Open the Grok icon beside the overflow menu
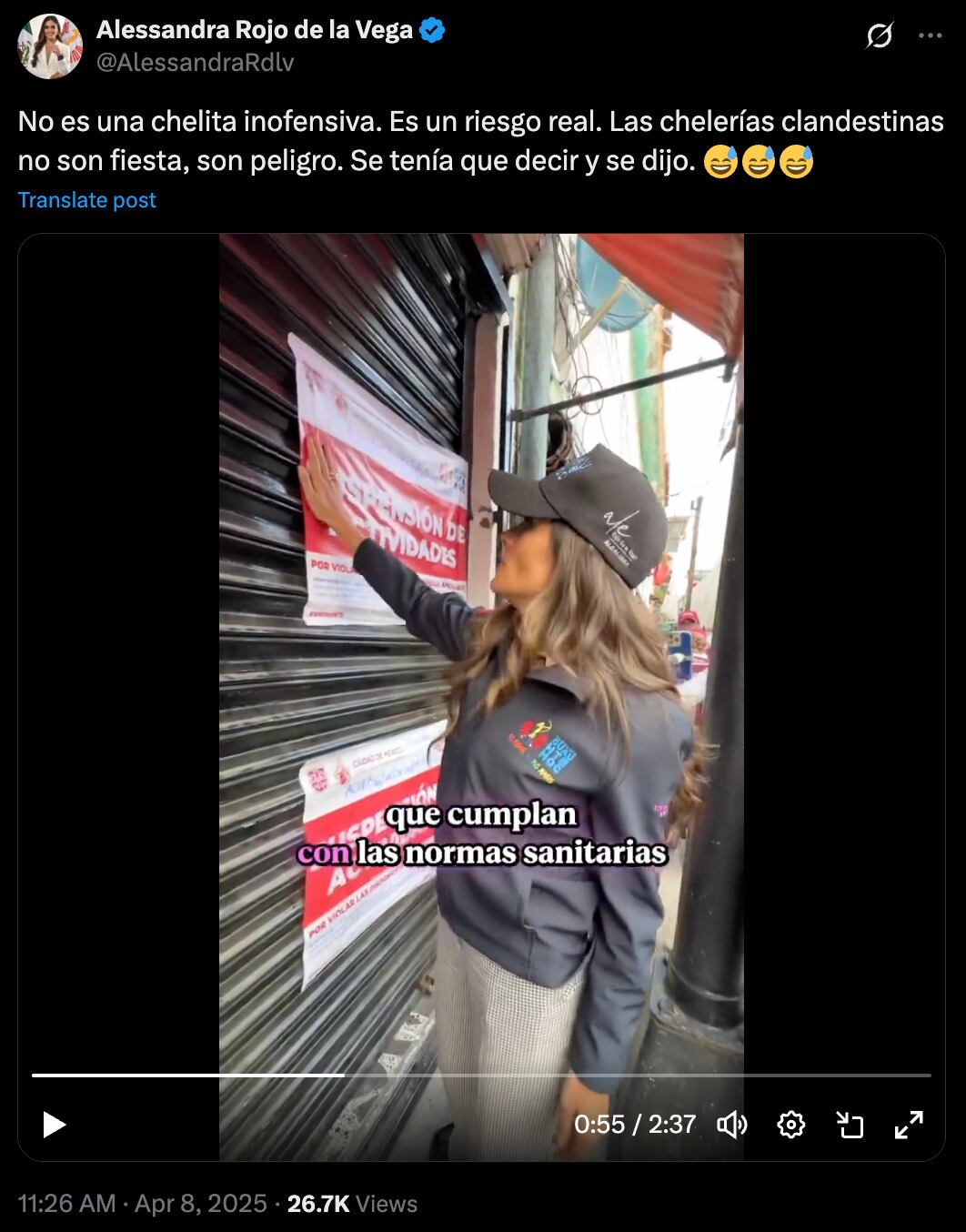966x1232 pixels. (x=879, y=36)
